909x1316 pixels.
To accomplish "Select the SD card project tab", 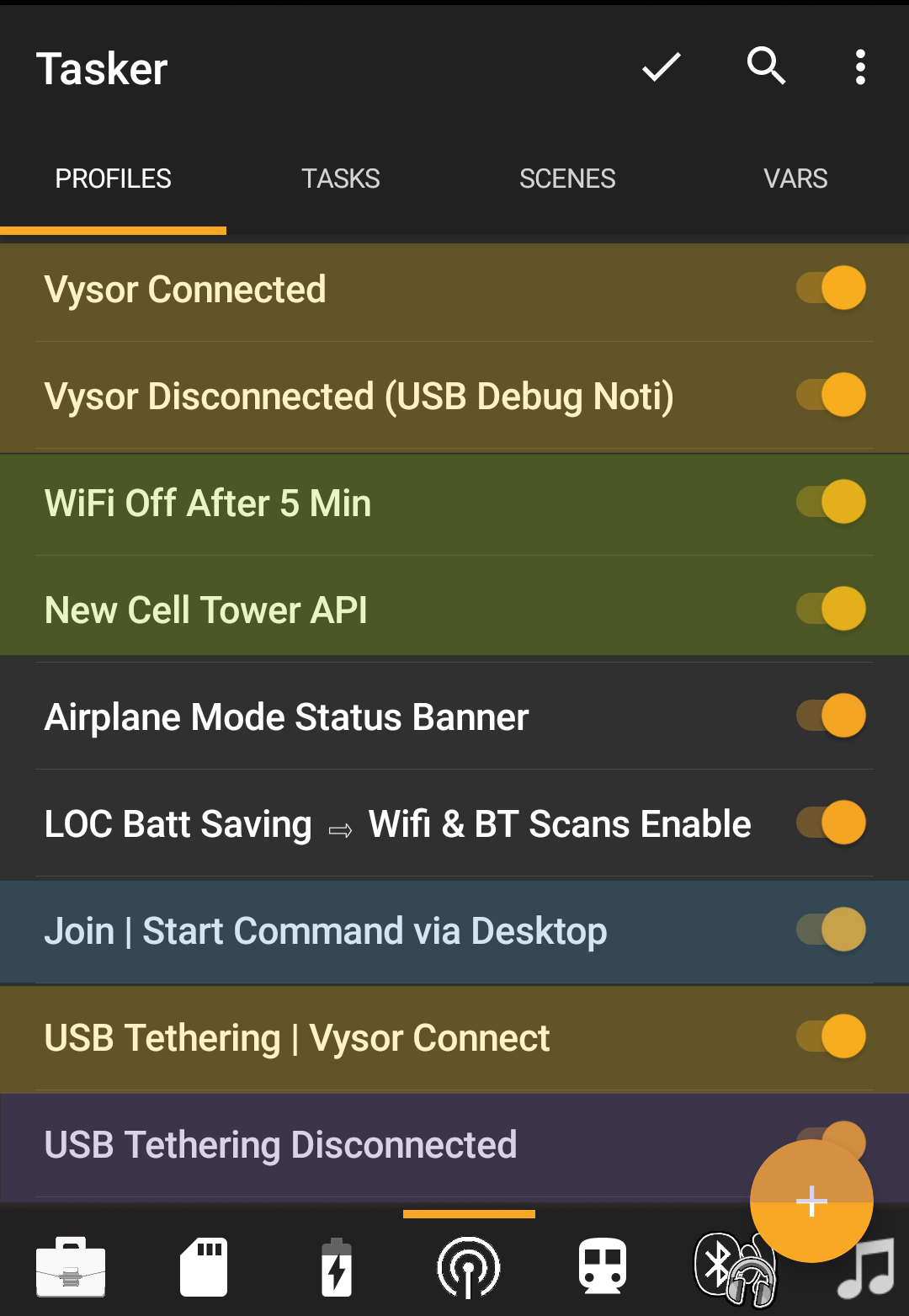I will (204, 1267).
